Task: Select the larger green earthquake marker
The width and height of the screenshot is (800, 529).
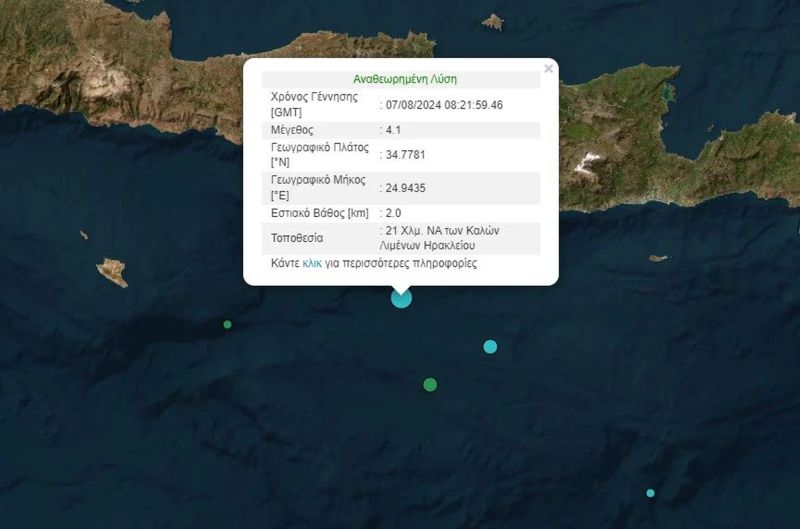Action: click(430, 385)
